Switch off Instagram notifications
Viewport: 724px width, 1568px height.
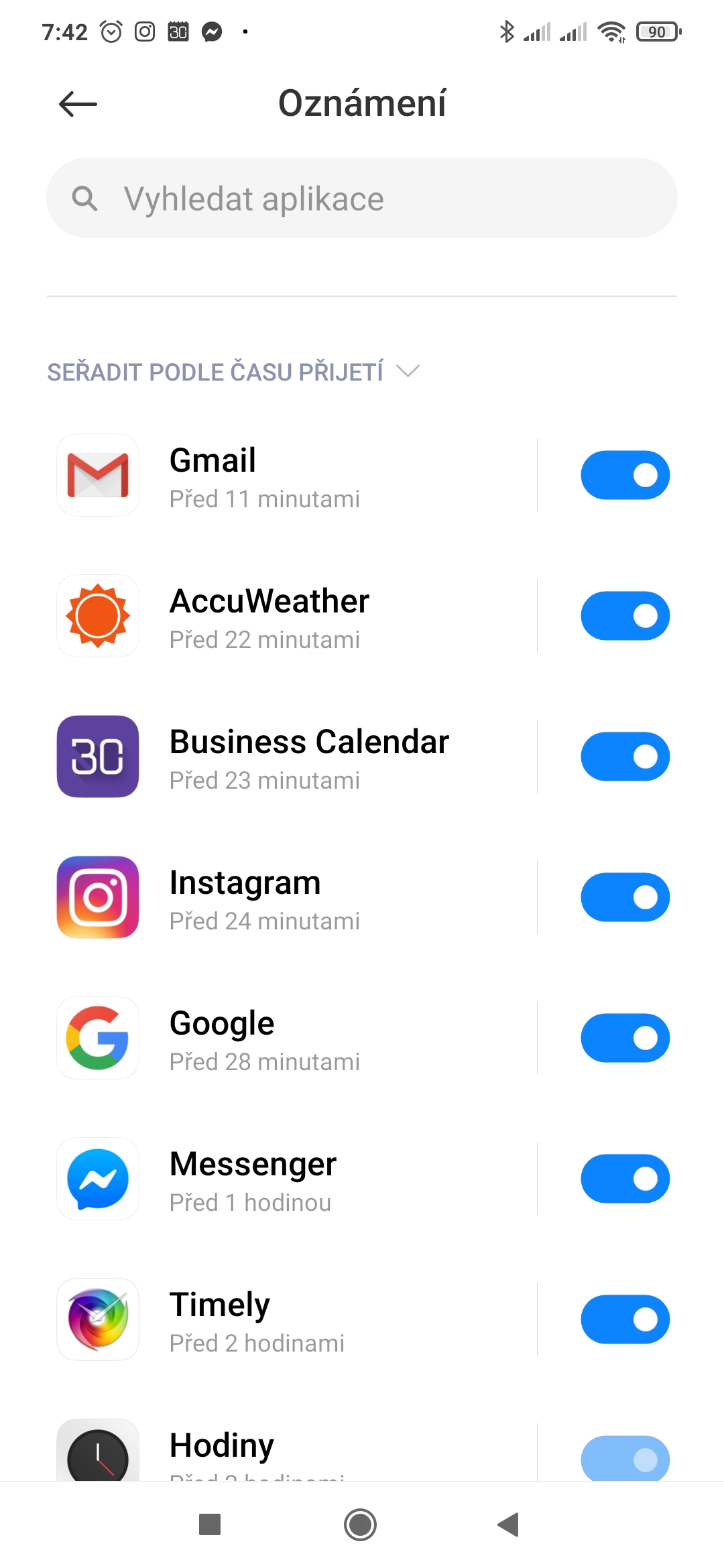pyautogui.click(x=625, y=897)
